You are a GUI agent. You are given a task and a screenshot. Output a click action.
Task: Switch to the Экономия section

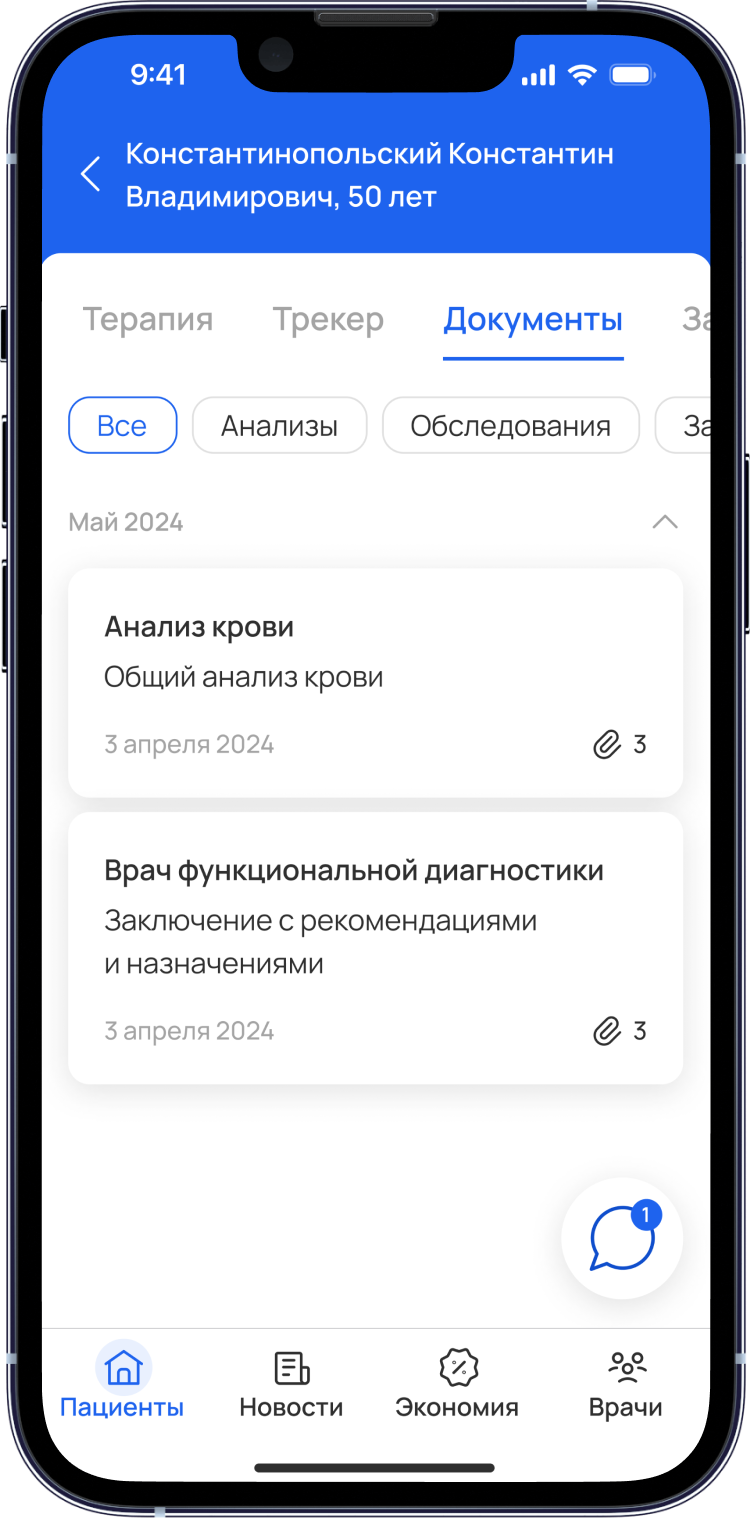[x=457, y=1383]
